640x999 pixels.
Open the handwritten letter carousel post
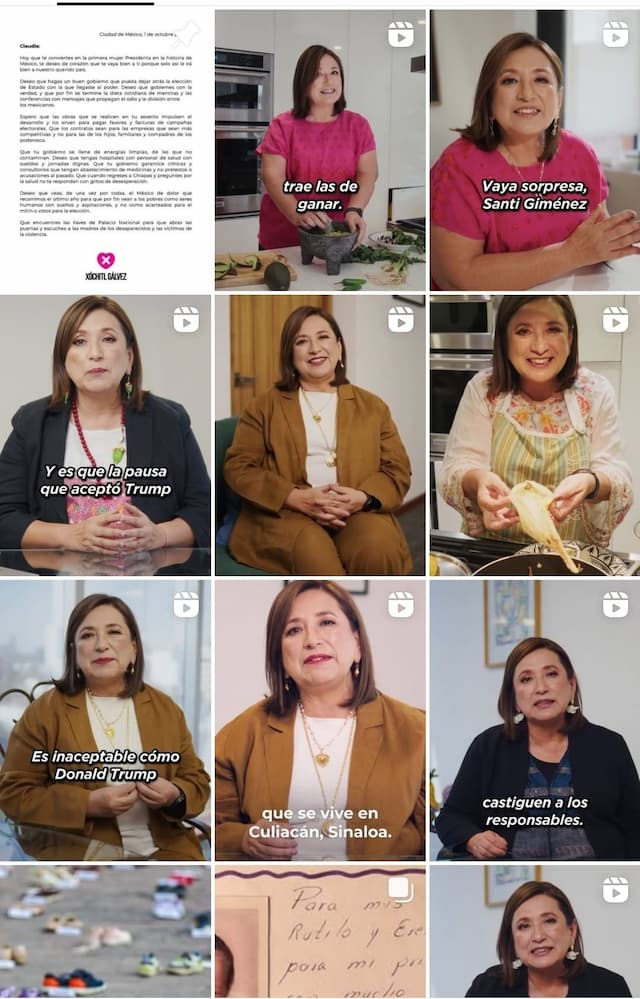(320, 932)
